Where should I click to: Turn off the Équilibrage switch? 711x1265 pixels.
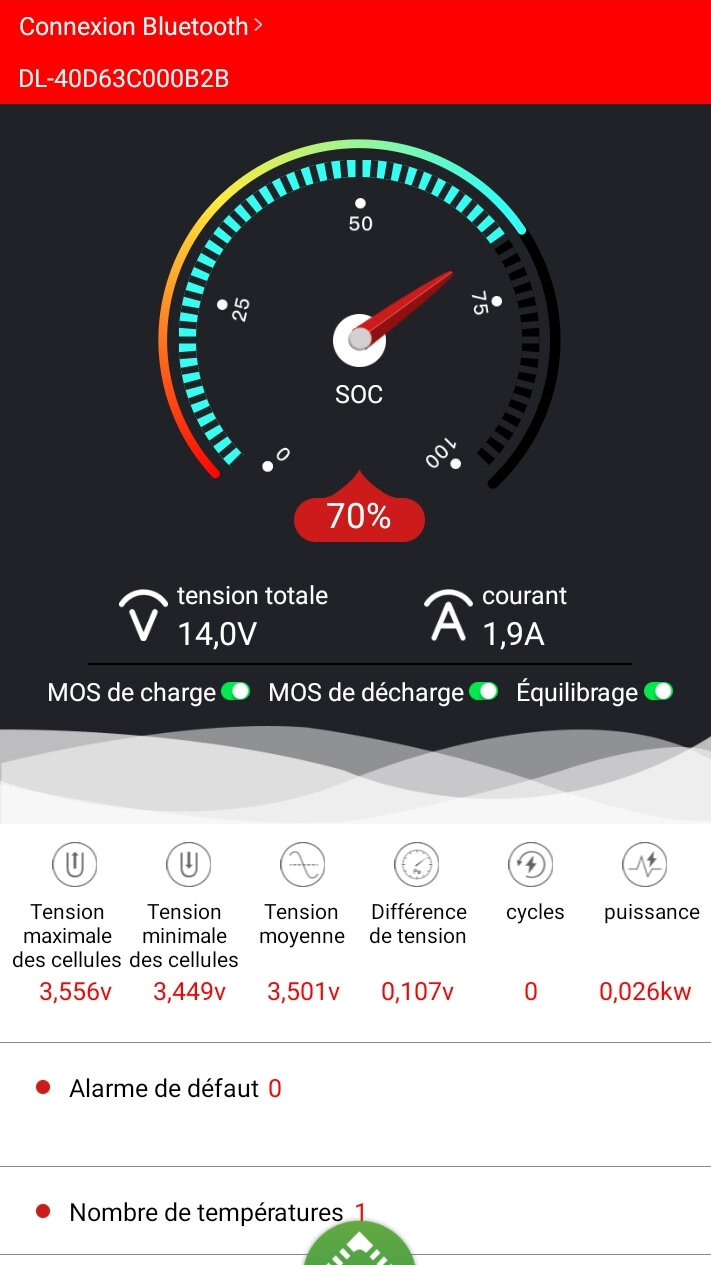click(x=658, y=692)
